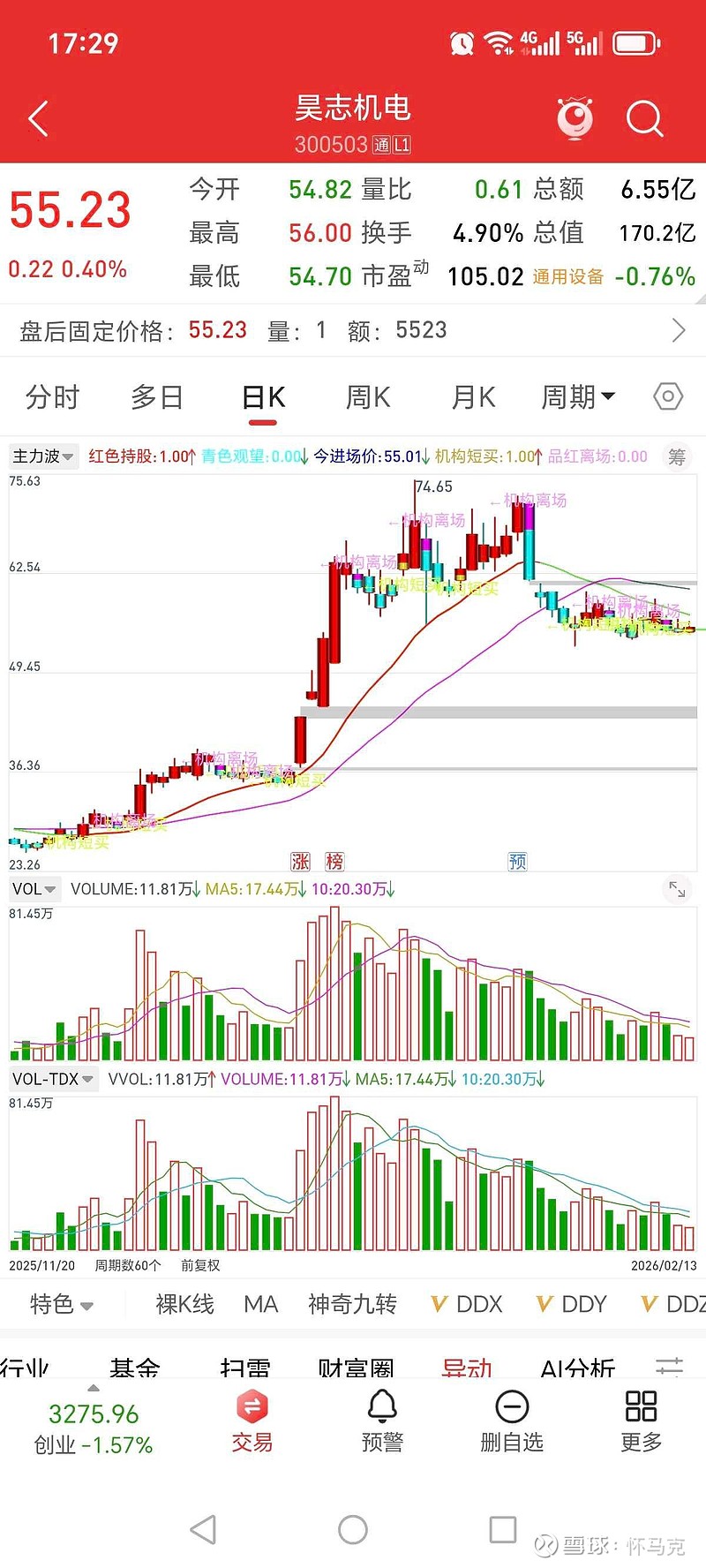Open 盘后固定价格 details via the chevron
The height and width of the screenshot is (1568, 706).
[x=679, y=330]
